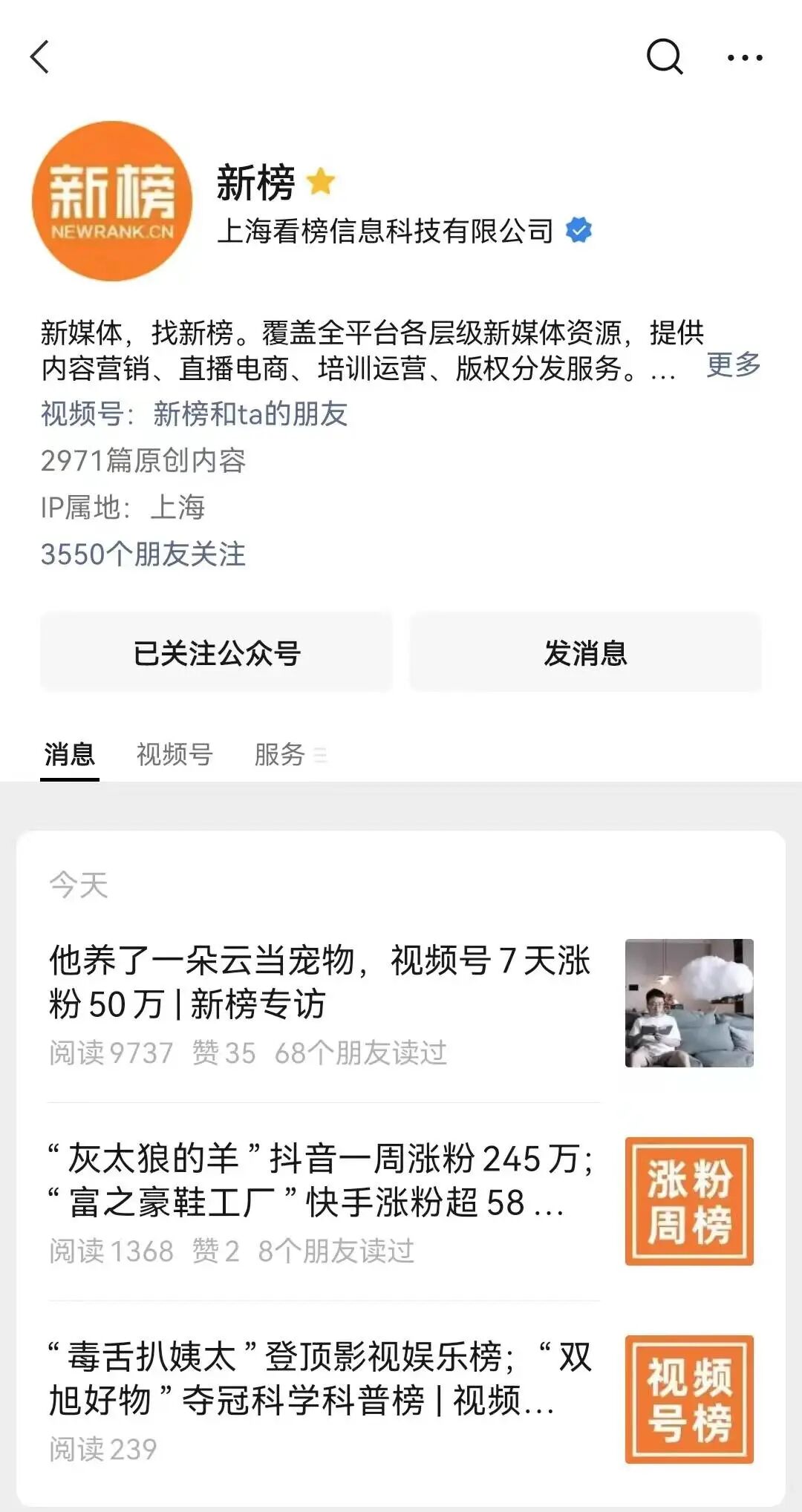Select the 消息 tab
This screenshot has height=1512, width=802.
click(x=69, y=753)
